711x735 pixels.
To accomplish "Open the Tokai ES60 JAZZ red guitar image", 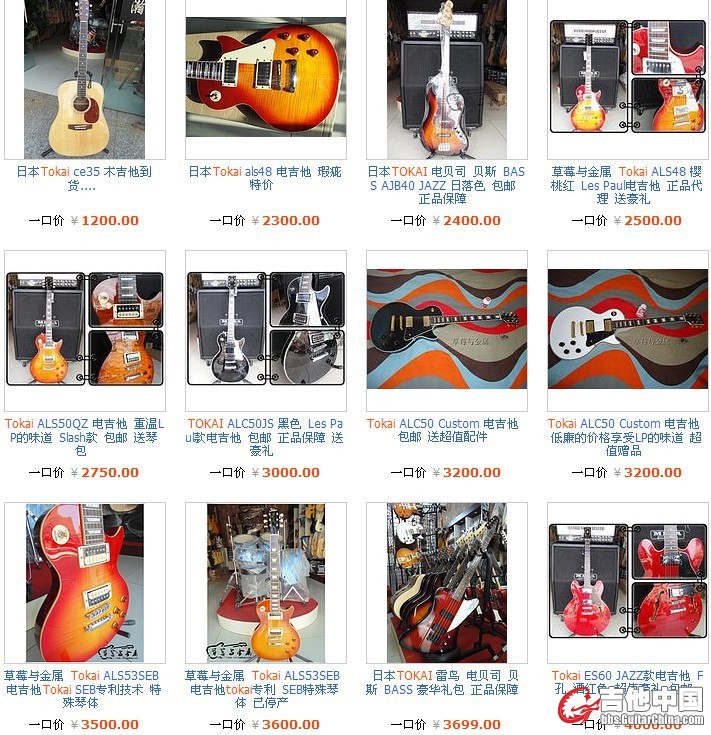I will [x=627, y=582].
